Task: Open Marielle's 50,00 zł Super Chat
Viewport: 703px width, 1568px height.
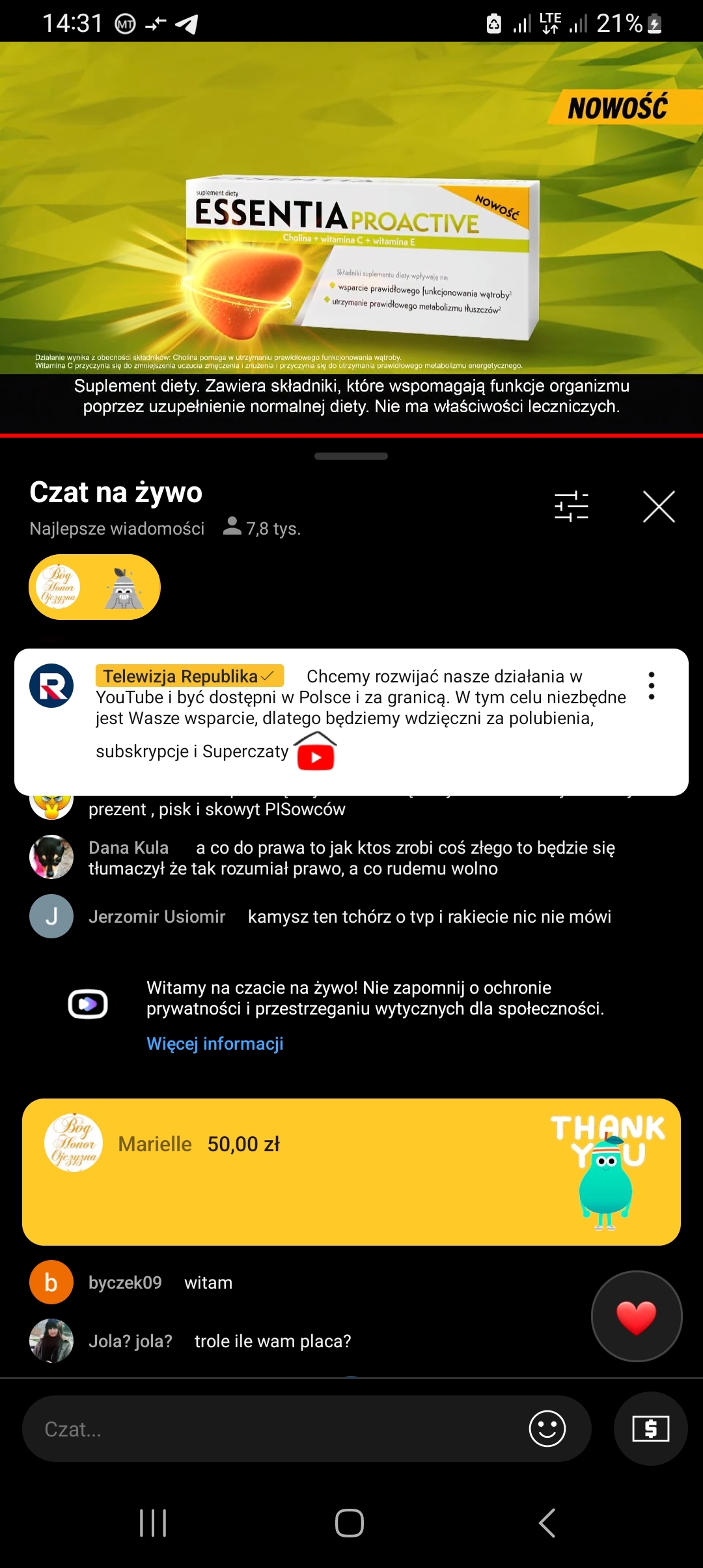Action: (x=351, y=1171)
